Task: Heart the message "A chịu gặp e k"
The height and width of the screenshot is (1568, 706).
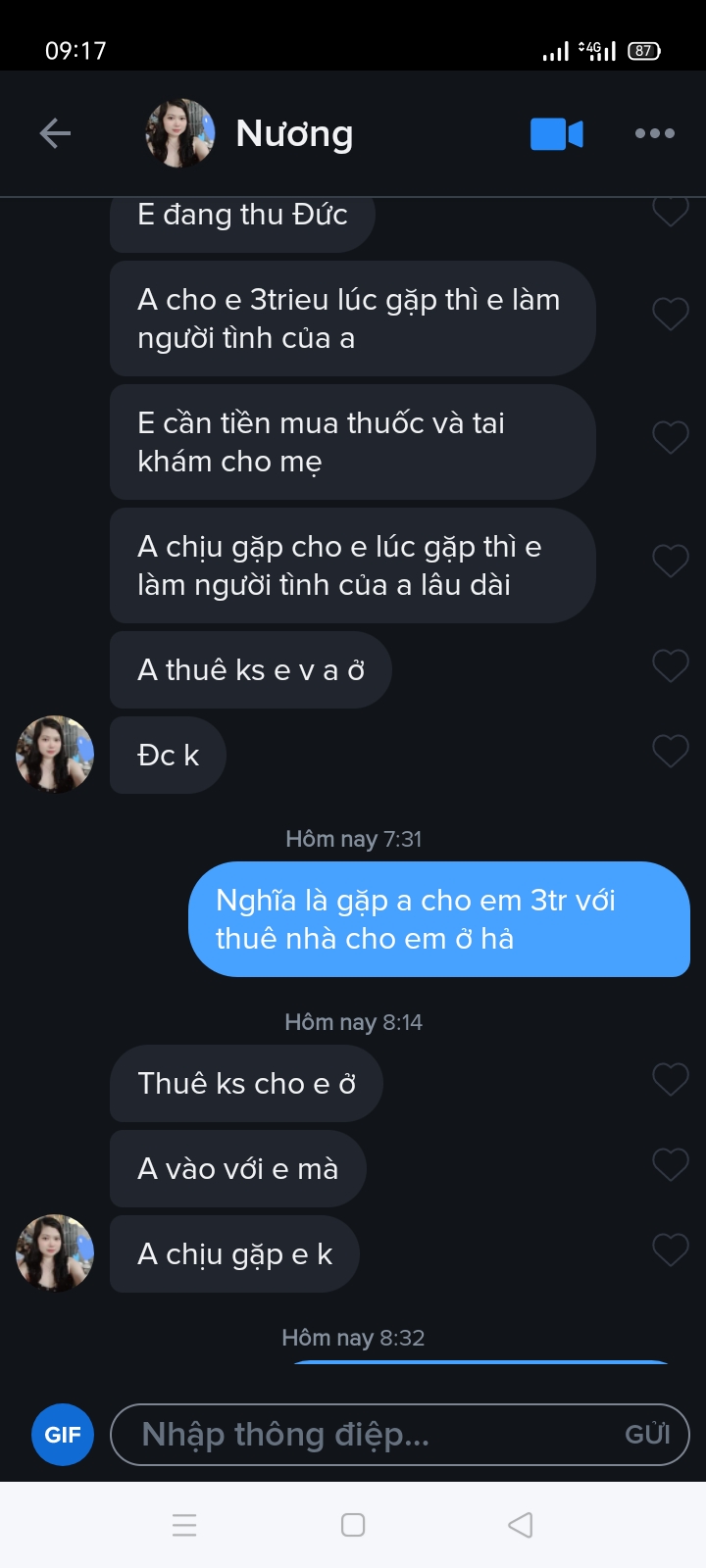Action: point(671,1250)
